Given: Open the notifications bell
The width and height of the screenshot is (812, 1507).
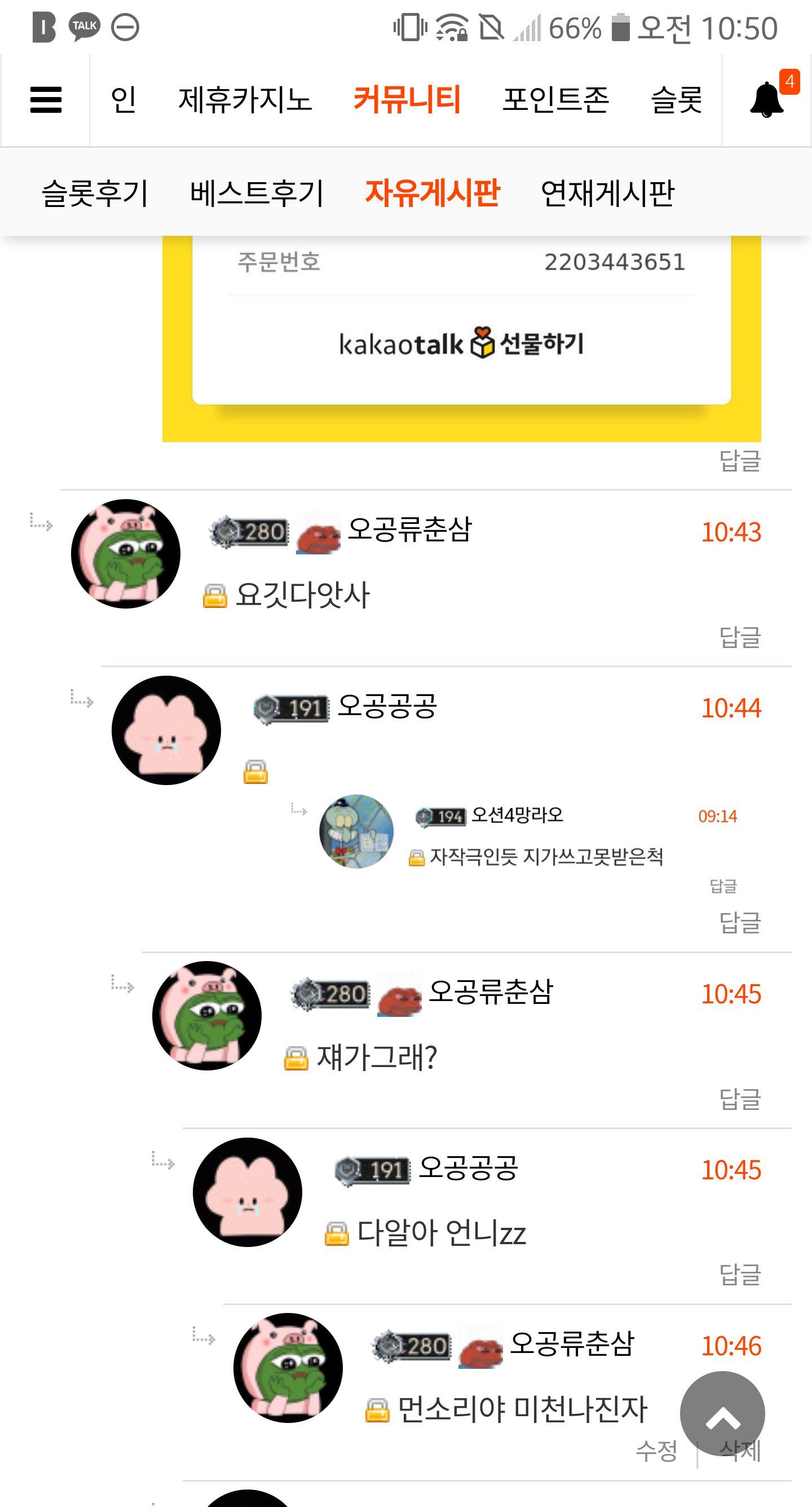Looking at the screenshot, I should (x=766, y=99).
